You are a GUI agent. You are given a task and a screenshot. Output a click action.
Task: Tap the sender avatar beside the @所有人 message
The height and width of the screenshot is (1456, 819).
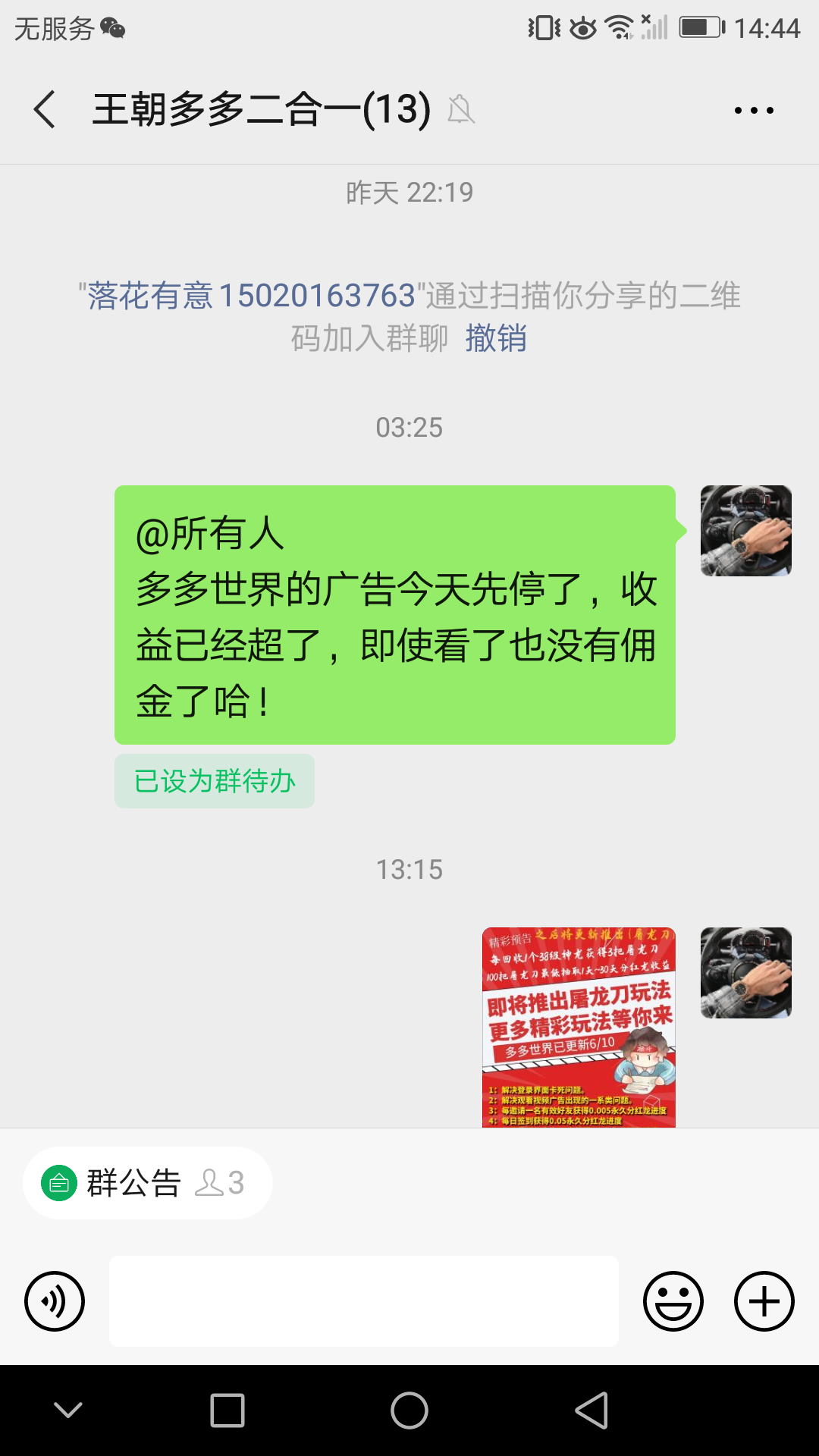746,531
